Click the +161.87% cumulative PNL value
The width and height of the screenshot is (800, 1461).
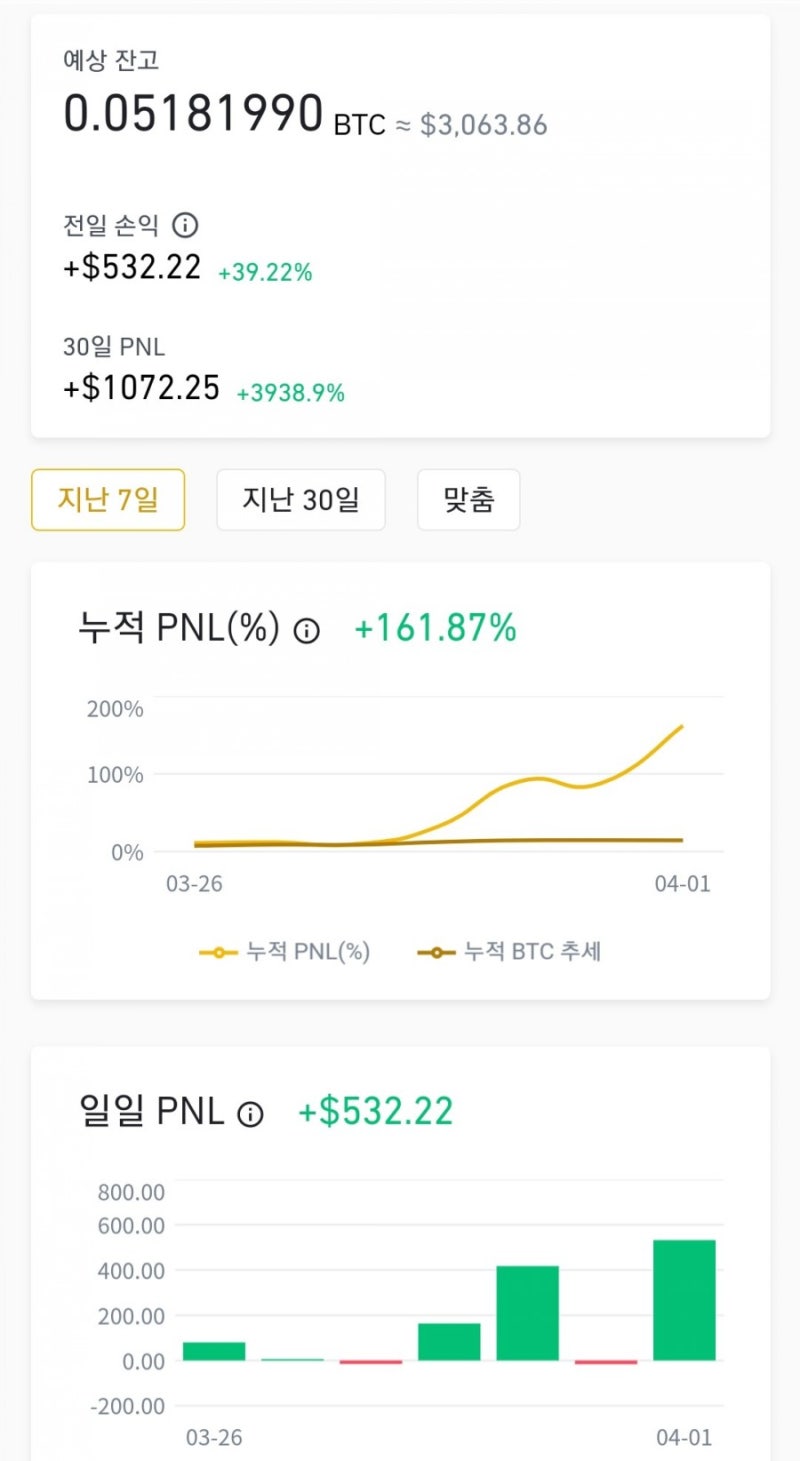pos(436,628)
